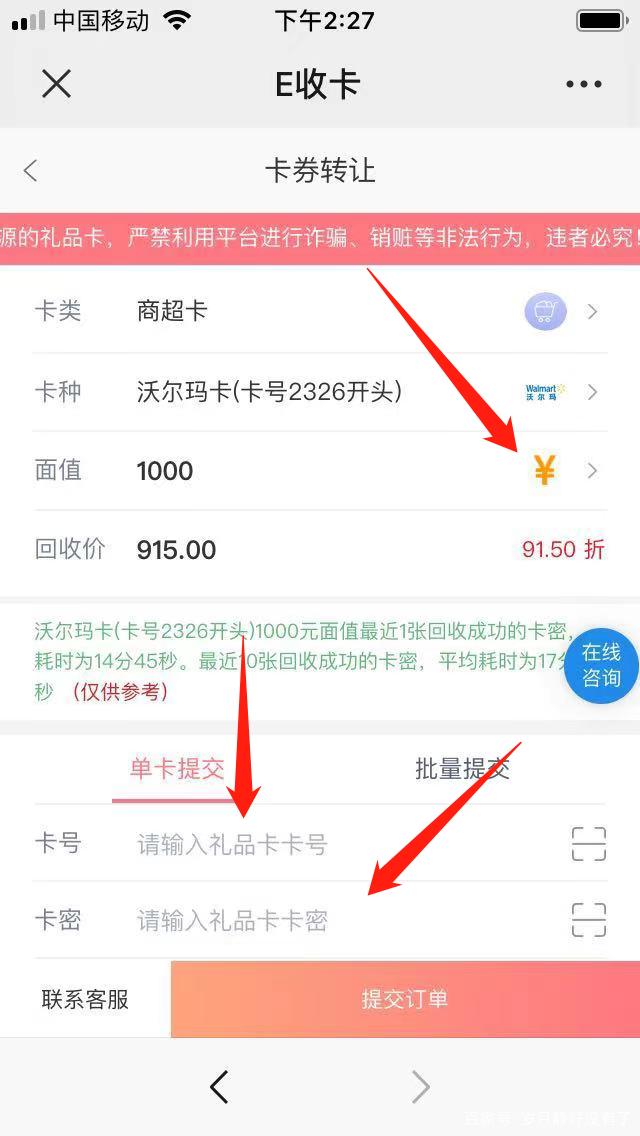This screenshot has width=640, height=1136.
Task: Switch to the 单卡提交 tab
Action: click(x=177, y=769)
